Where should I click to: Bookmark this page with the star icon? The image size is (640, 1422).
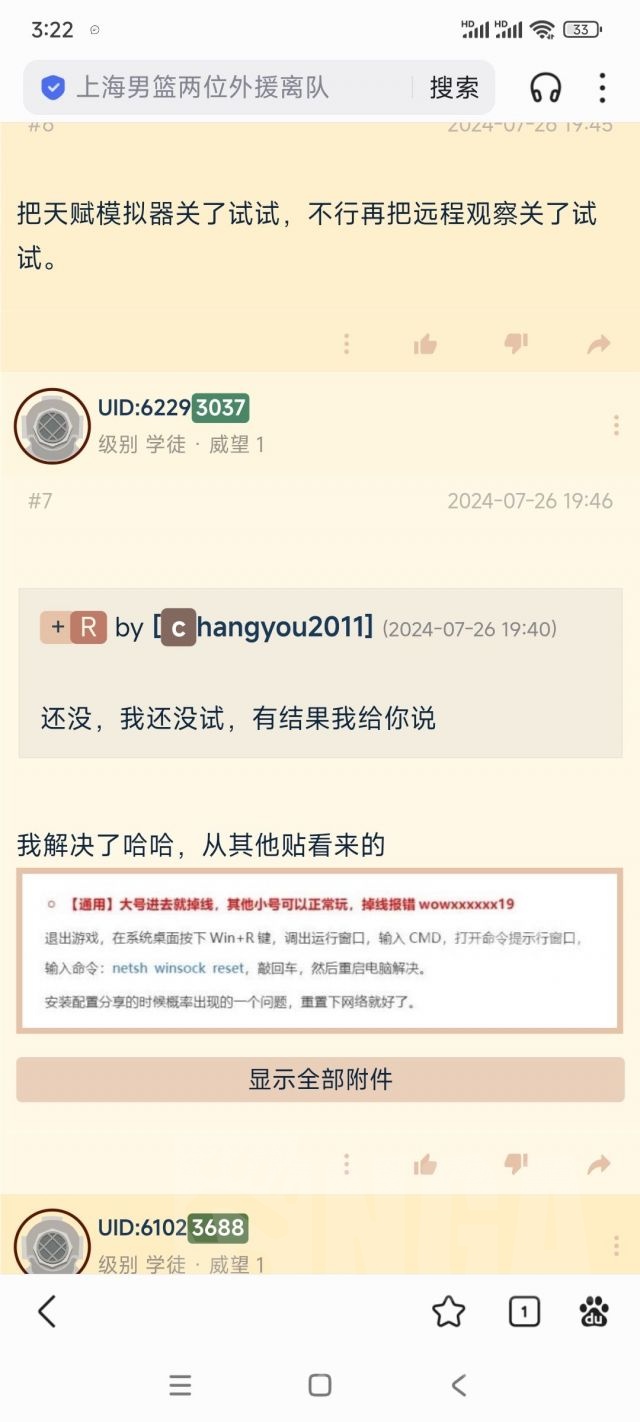(448, 1311)
